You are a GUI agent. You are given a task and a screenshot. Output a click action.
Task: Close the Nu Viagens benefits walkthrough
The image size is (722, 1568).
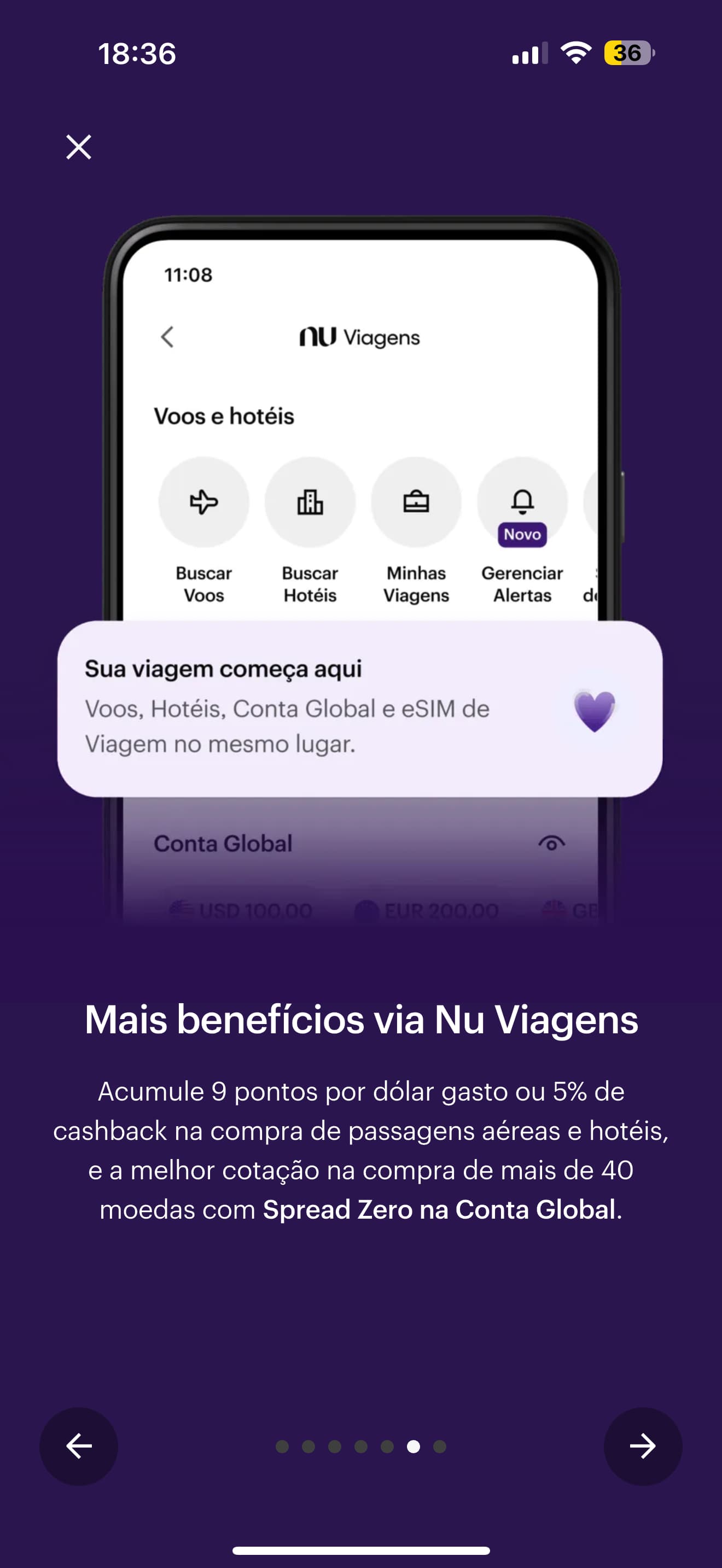(79, 147)
